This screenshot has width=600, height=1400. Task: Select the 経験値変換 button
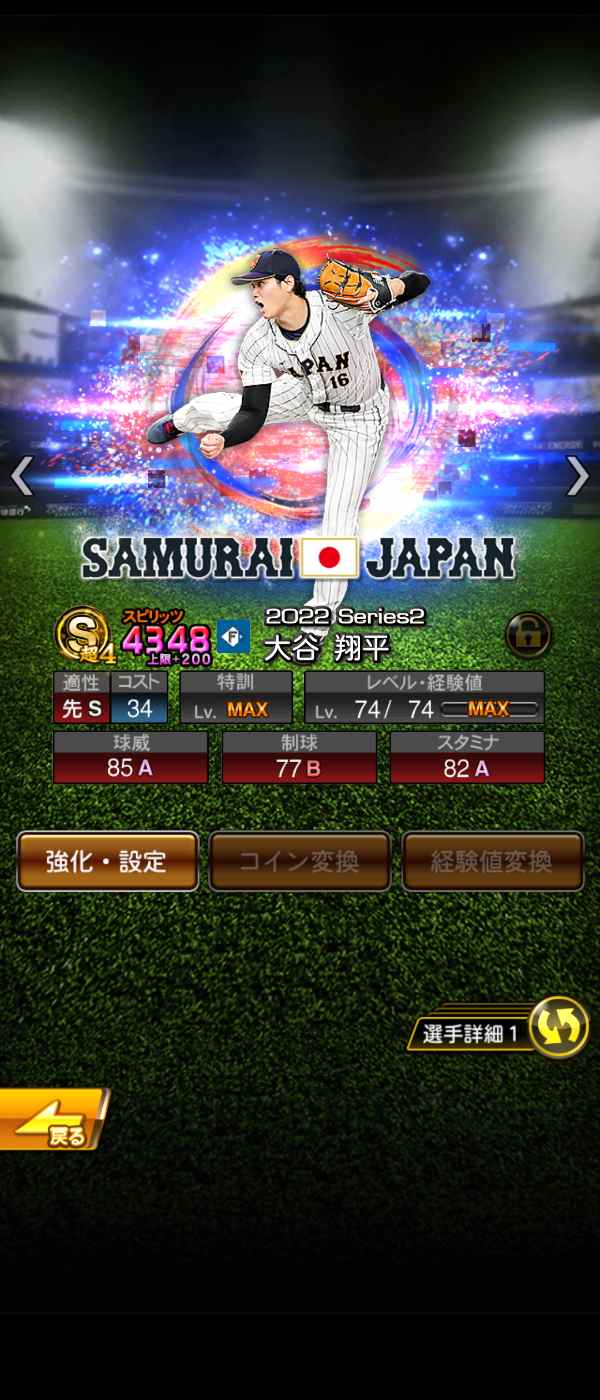pyautogui.click(x=492, y=861)
